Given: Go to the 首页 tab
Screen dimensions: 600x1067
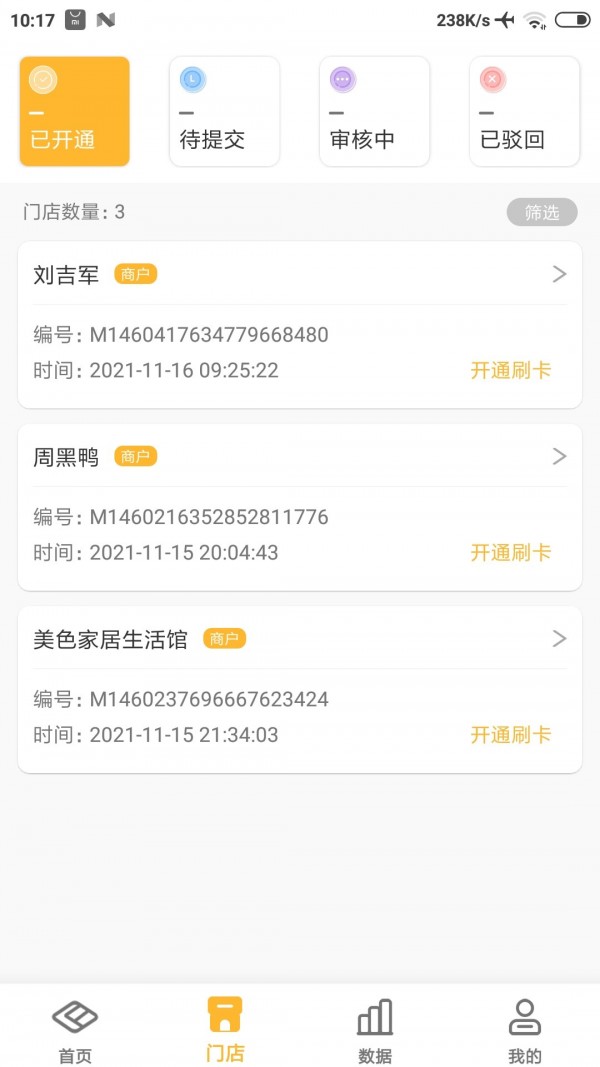Looking at the screenshot, I should (75, 1030).
